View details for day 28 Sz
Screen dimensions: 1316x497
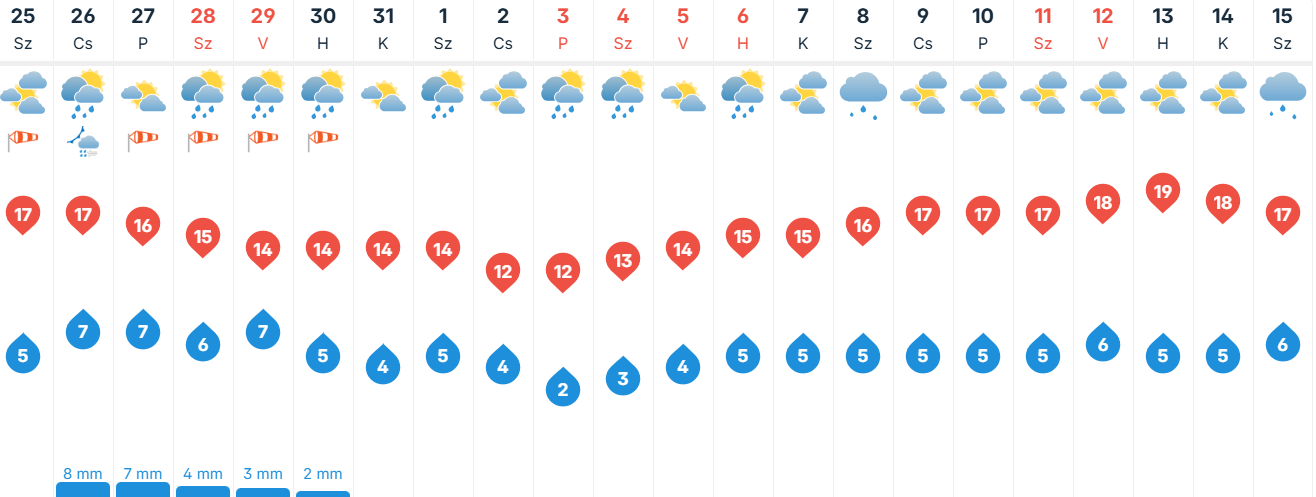click(203, 28)
